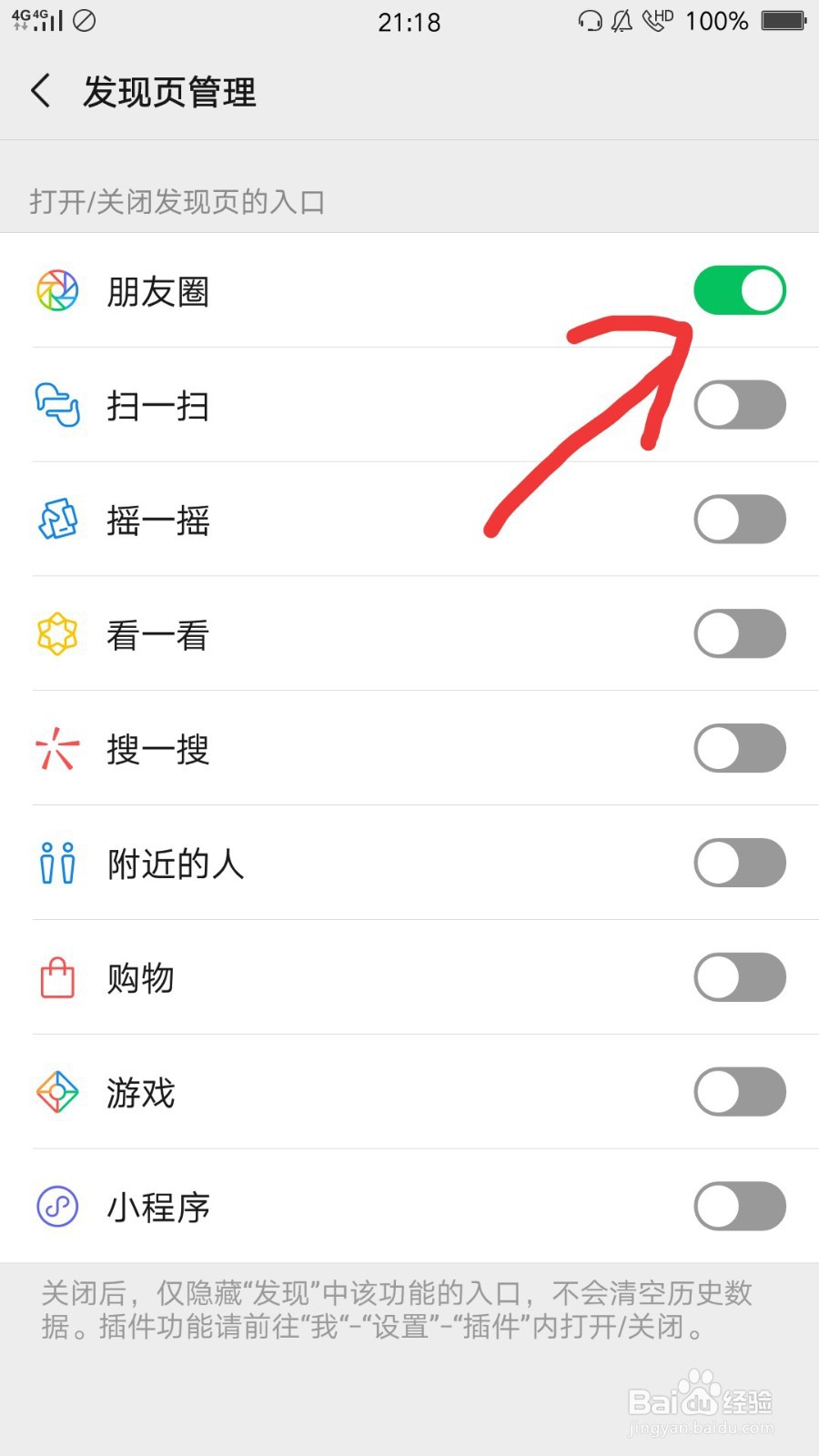Turn on the 附近的人 toggle
The height and width of the screenshot is (1456, 819).
[x=740, y=864]
